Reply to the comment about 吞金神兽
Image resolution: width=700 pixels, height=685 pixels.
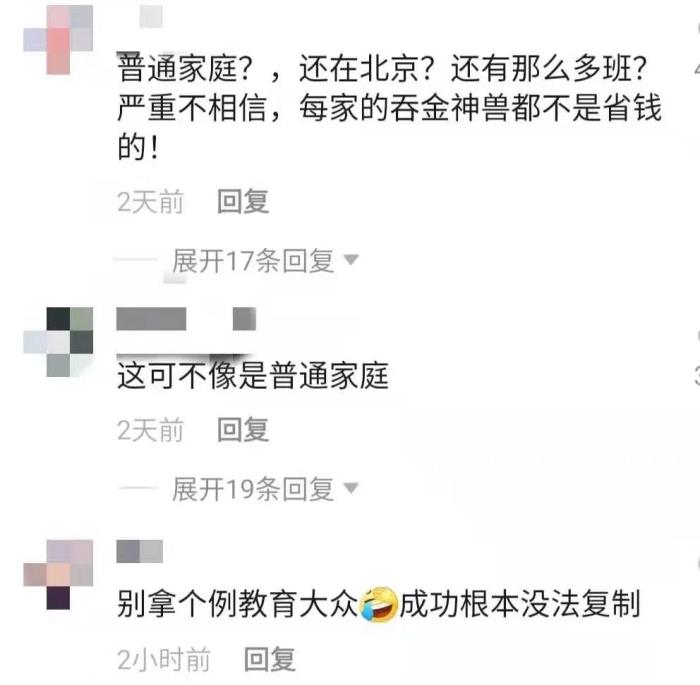click(x=243, y=202)
